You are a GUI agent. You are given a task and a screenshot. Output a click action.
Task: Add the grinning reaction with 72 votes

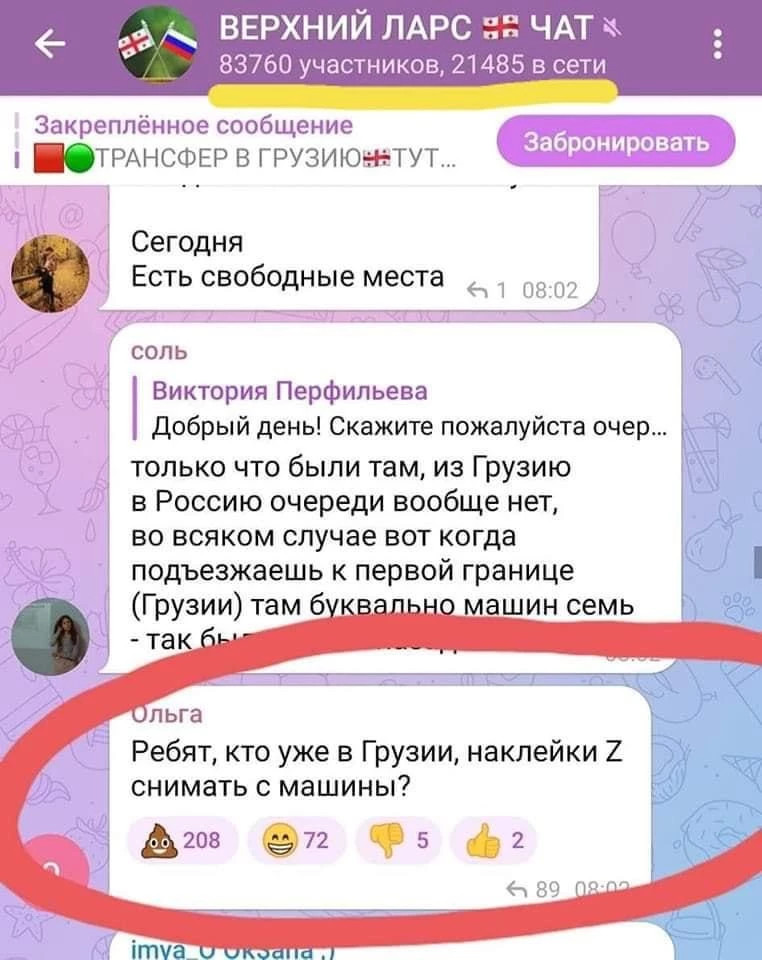[296, 840]
